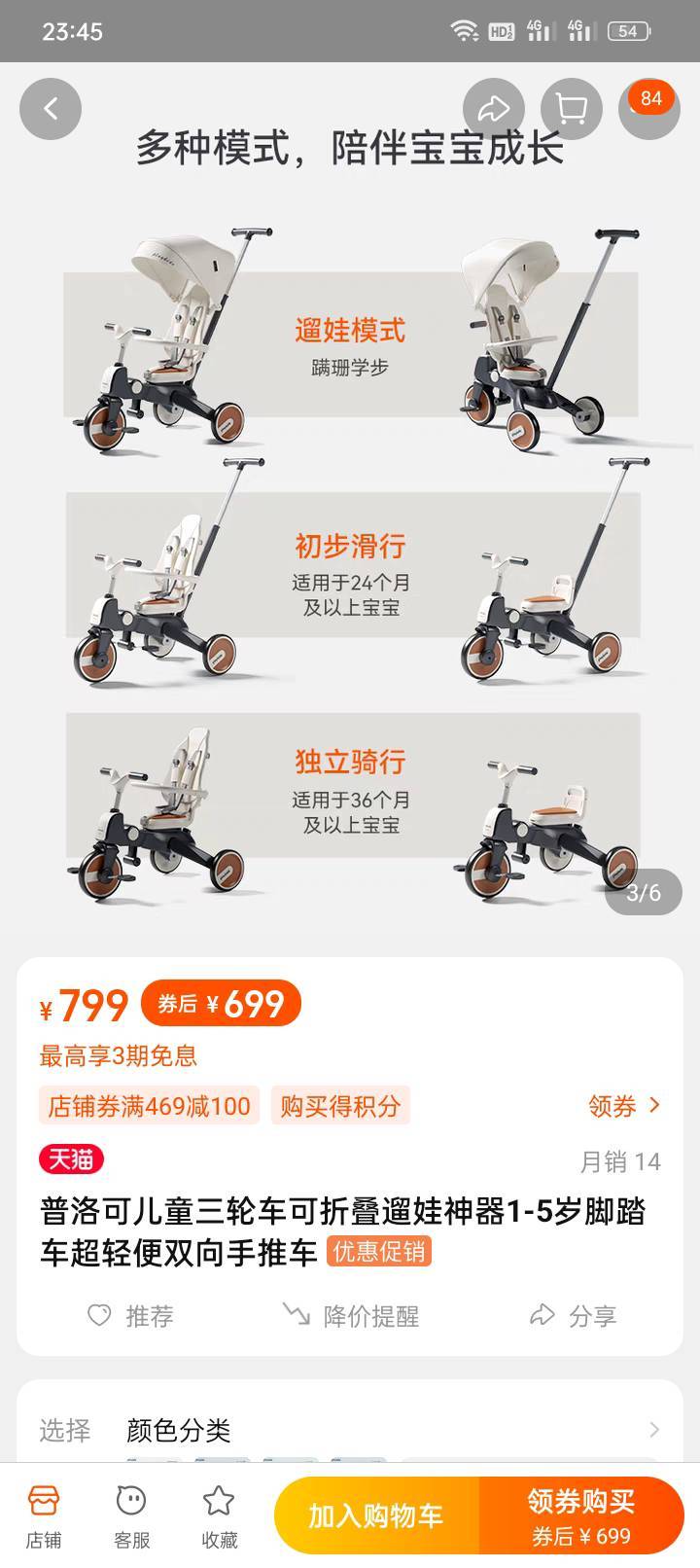Open the more menu with 84 badge
The image size is (700, 1568).
click(x=648, y=109)
